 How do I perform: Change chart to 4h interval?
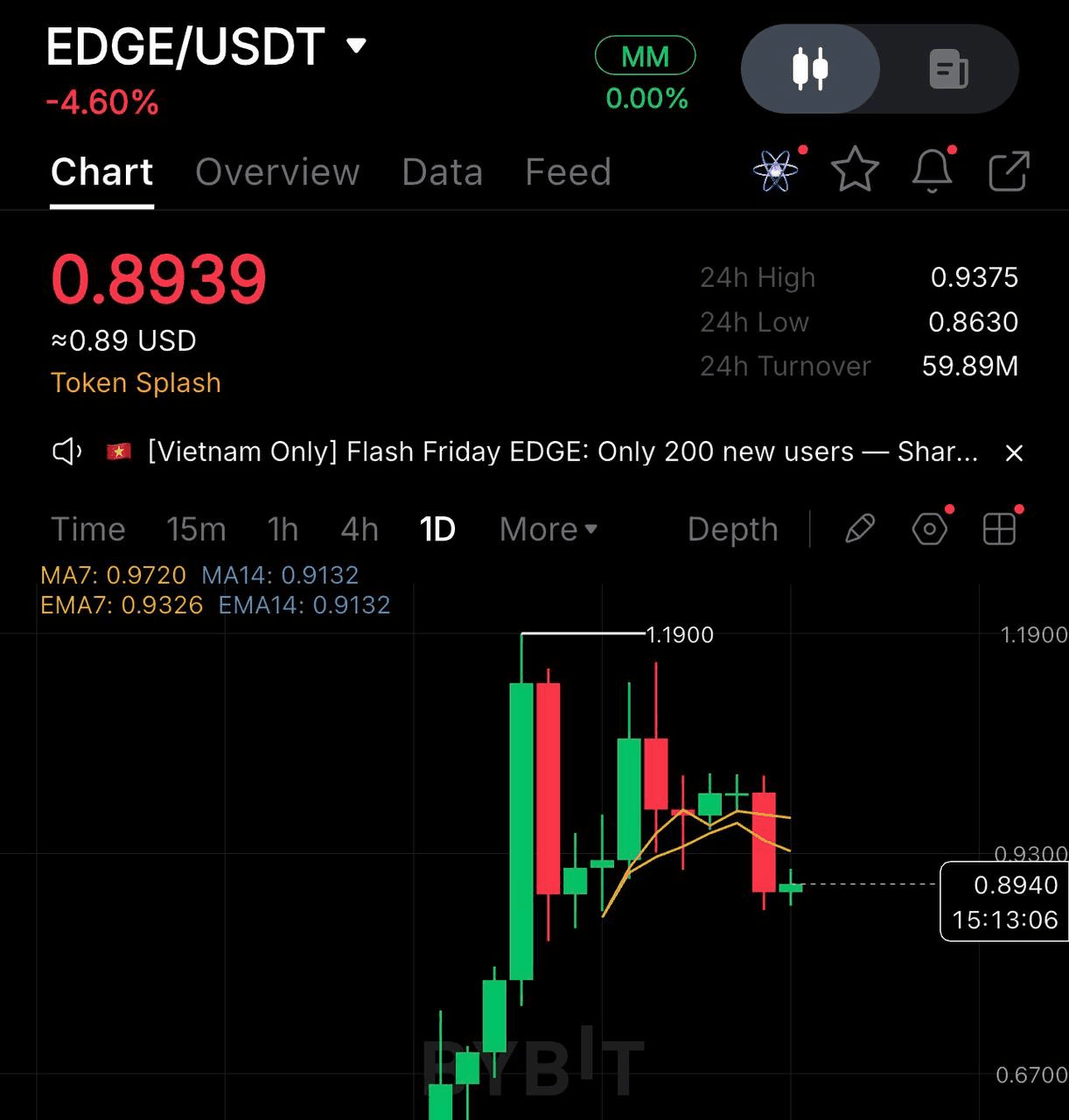pos(359,529)
